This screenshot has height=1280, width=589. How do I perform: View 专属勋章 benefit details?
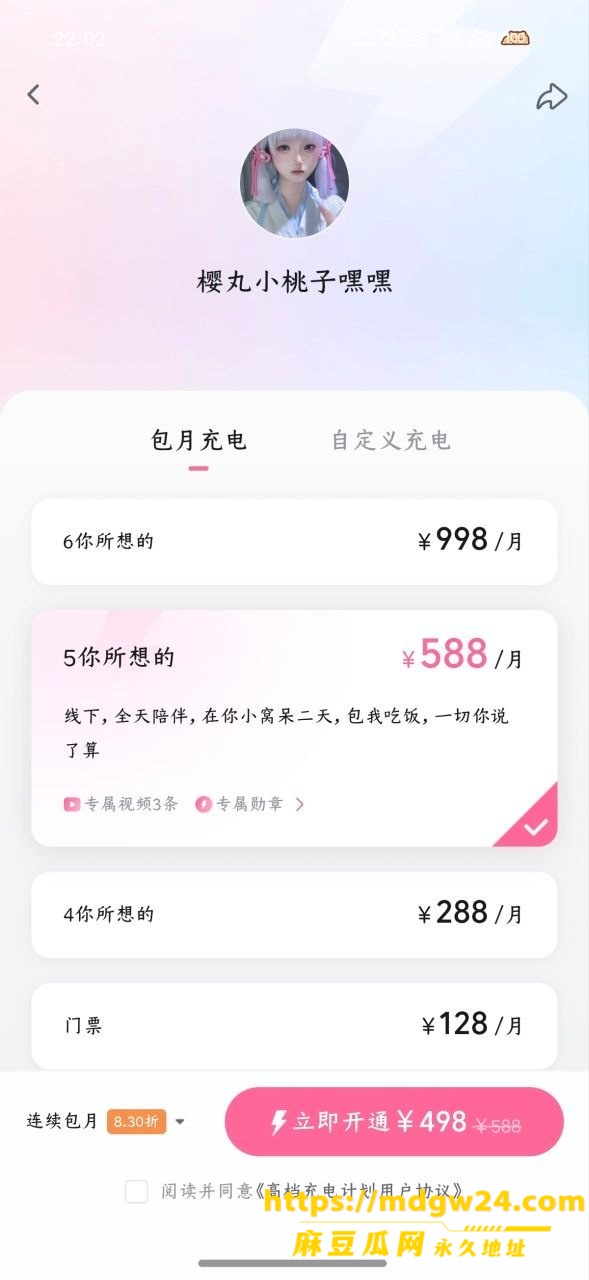coord(250,804)
